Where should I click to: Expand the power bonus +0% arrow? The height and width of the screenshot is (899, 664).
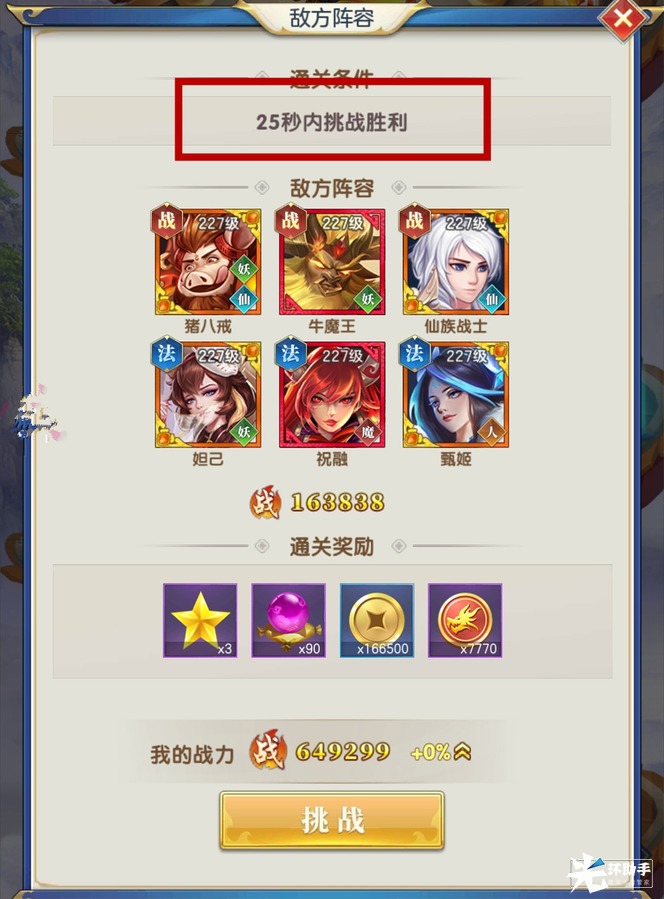(463, 753)
